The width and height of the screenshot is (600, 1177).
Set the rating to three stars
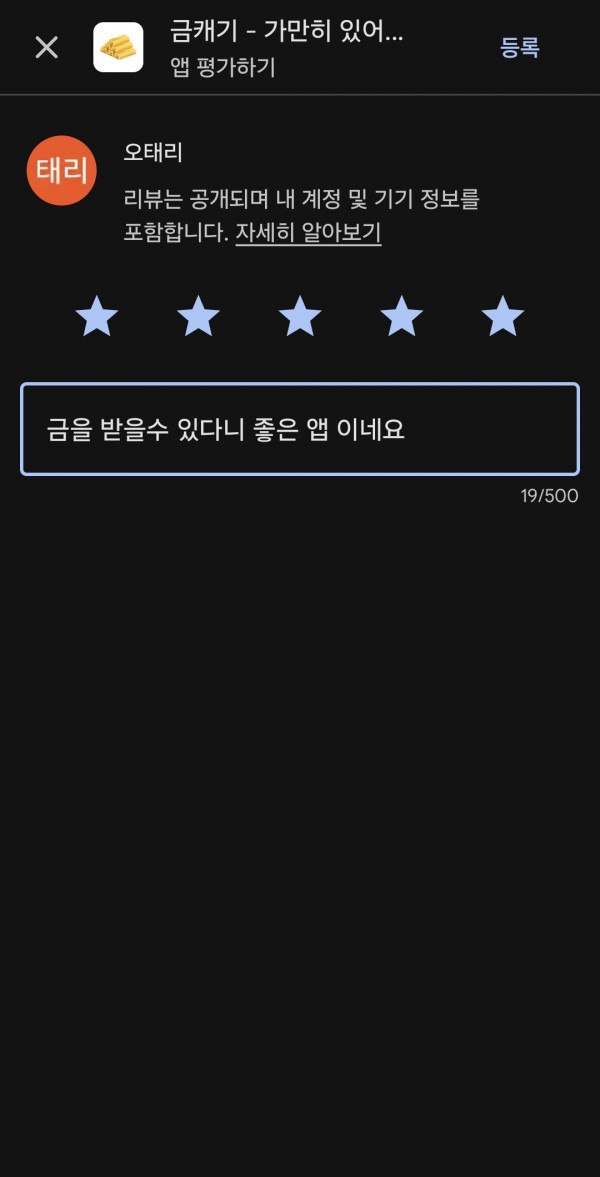300,316
